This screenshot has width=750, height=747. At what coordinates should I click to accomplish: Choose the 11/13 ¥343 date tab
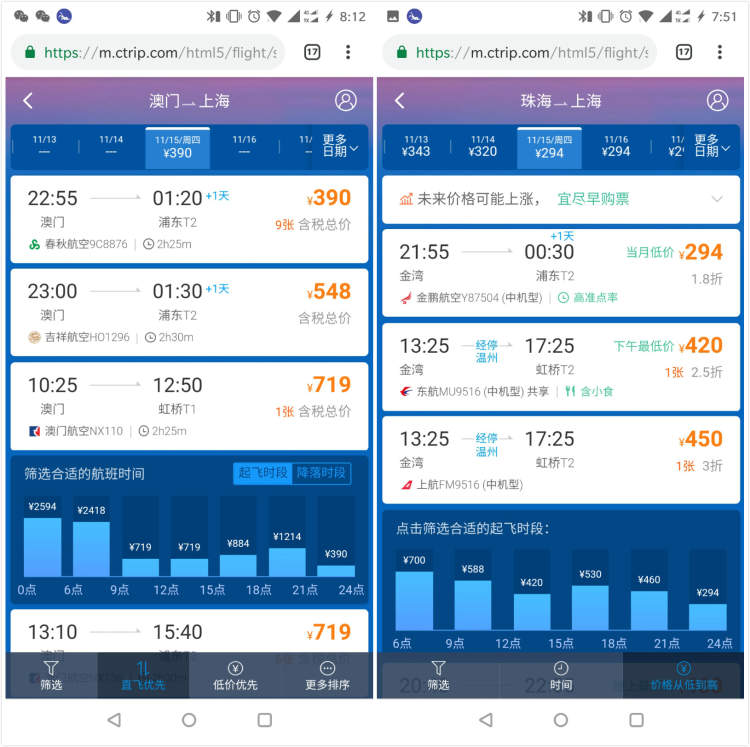tap(415, 147)
